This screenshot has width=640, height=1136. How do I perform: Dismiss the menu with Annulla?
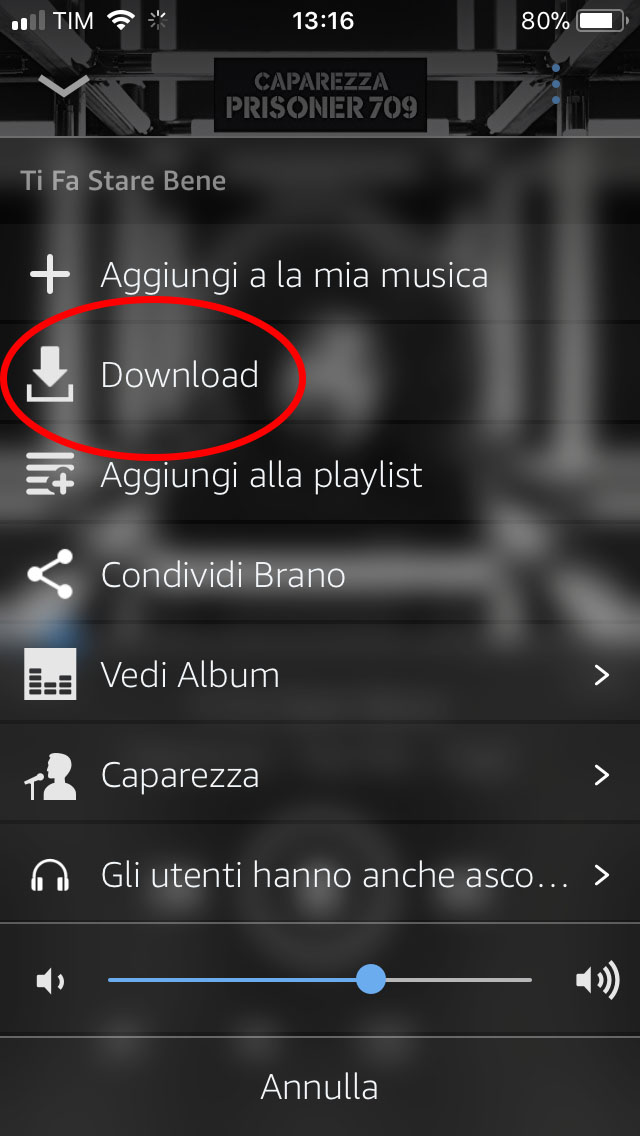320,1087
